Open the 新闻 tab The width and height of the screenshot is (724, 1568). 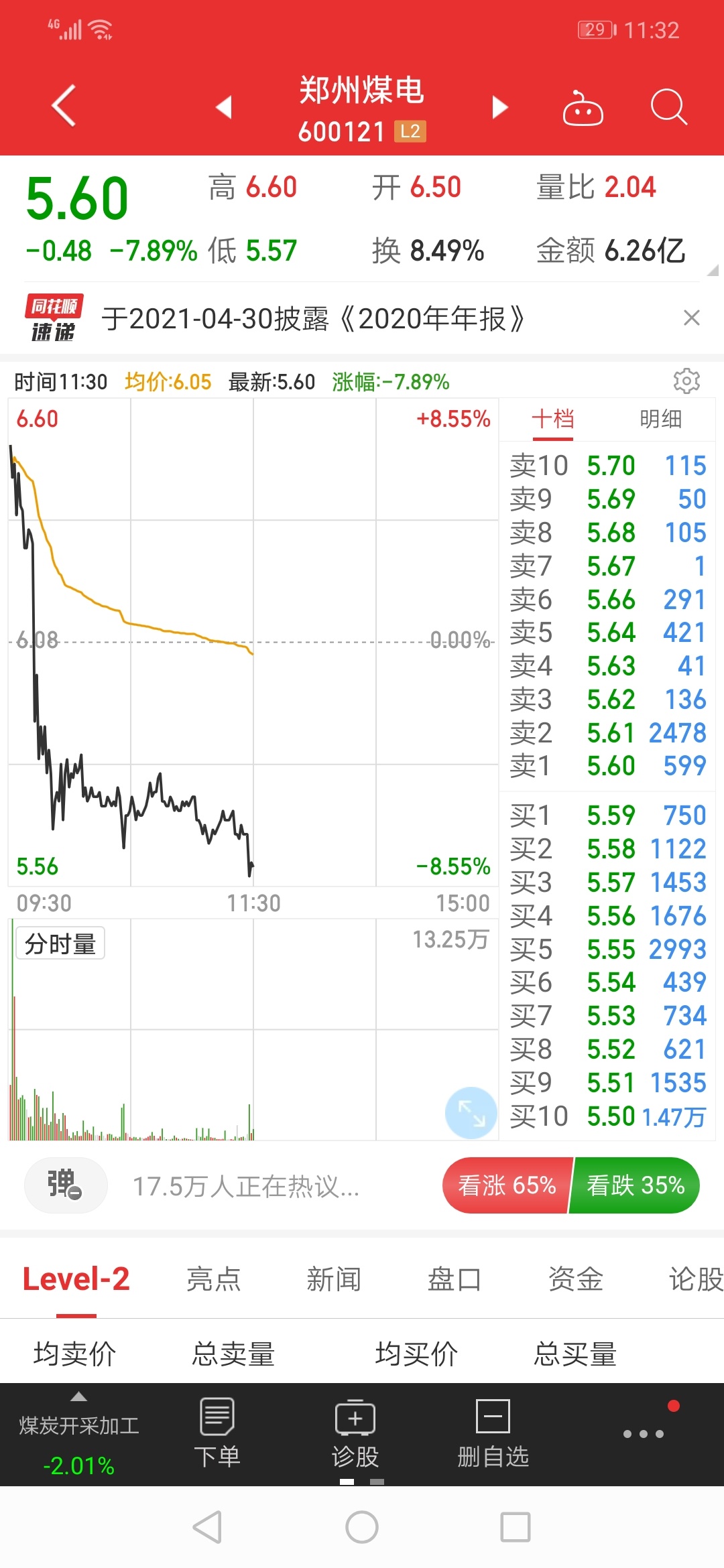click(334, 1279)
